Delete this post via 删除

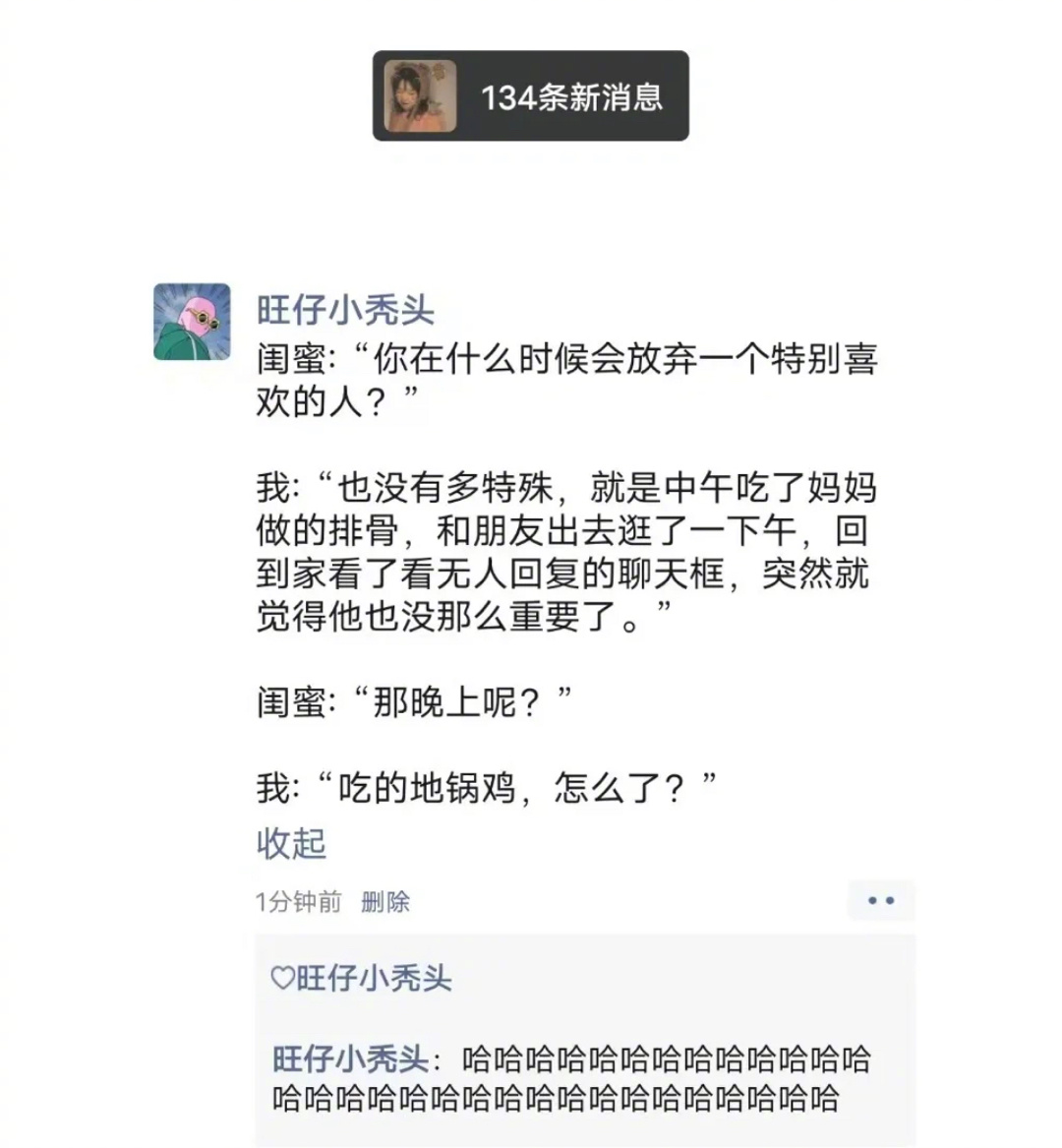[x=385, y=901]
